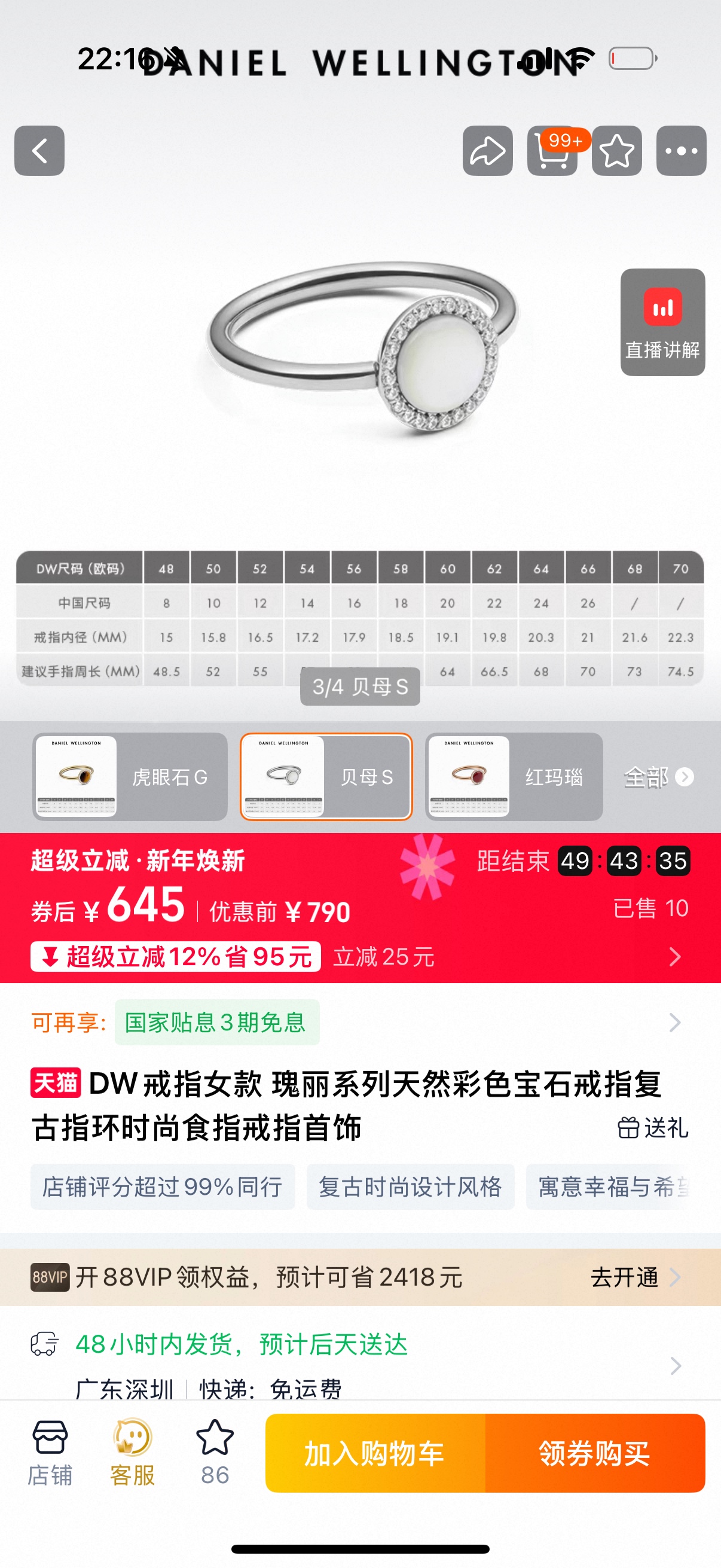Tap 加入购物车 to add to cart
The height and width of the screenshot is (1568, 721).
point(375,1454)
